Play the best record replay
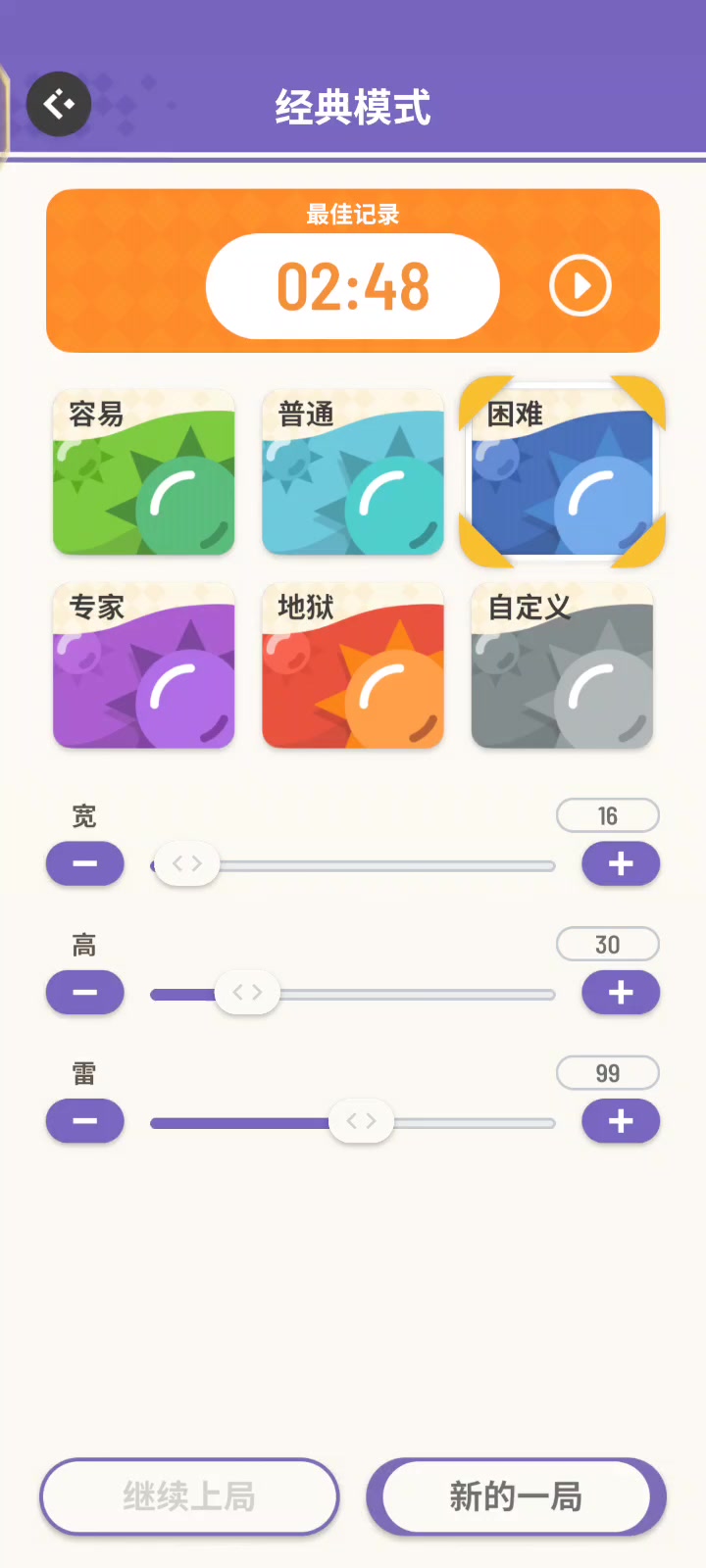The height and width of the screenshot is (1568, 706). coord(580,285)
